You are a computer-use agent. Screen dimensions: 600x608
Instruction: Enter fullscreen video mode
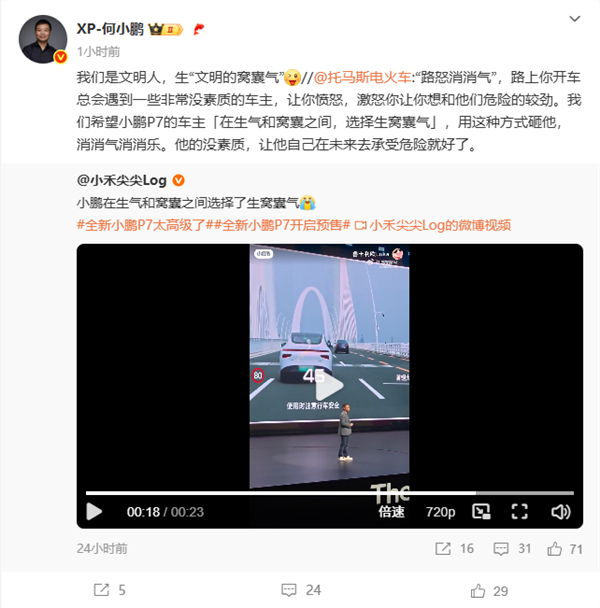pyautogui.click(x=520, y=511)
